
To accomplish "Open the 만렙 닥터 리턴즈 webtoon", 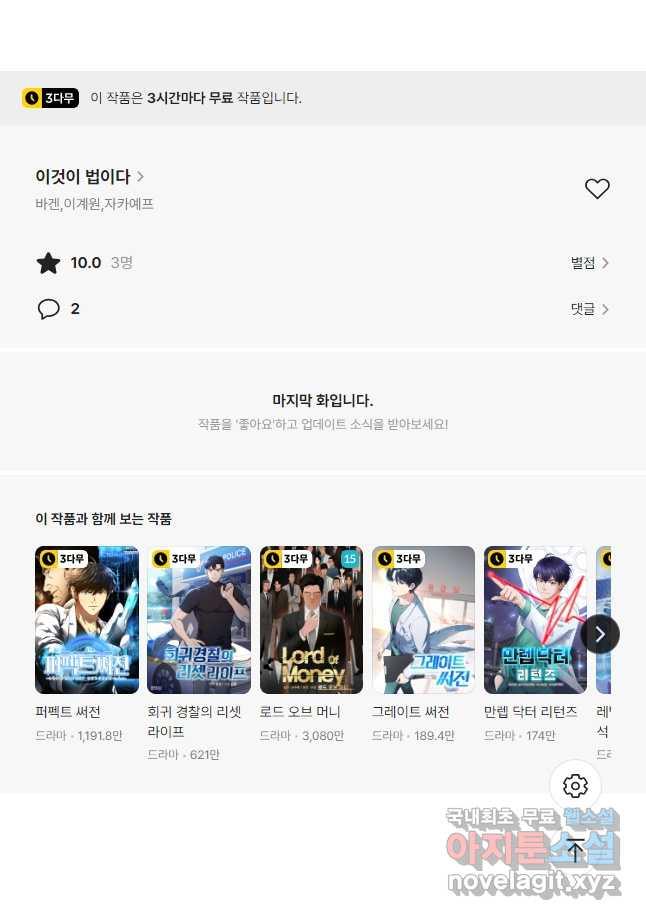I will [535, 620].
